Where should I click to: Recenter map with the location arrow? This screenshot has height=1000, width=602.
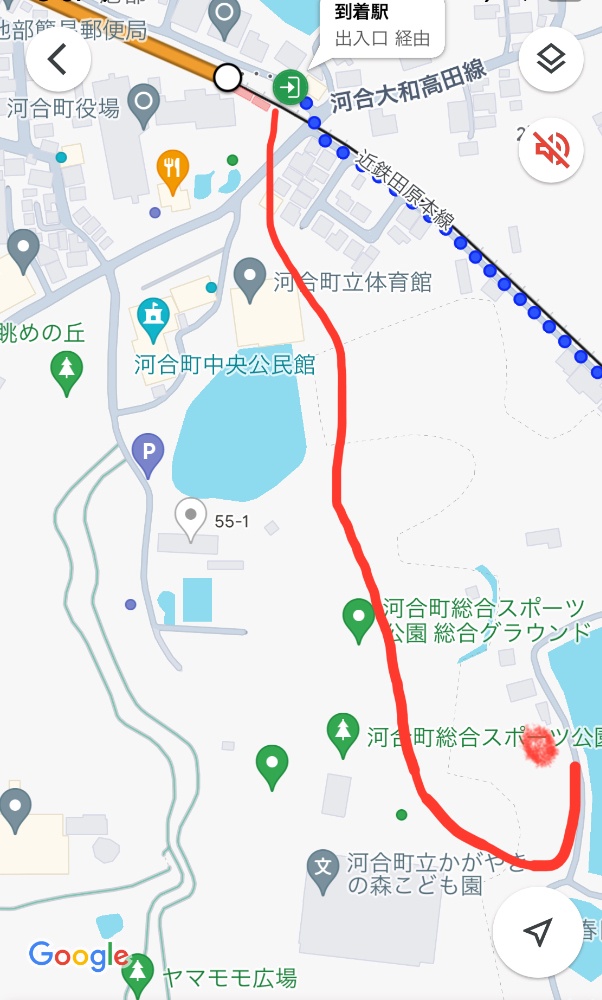pos(538,932)
